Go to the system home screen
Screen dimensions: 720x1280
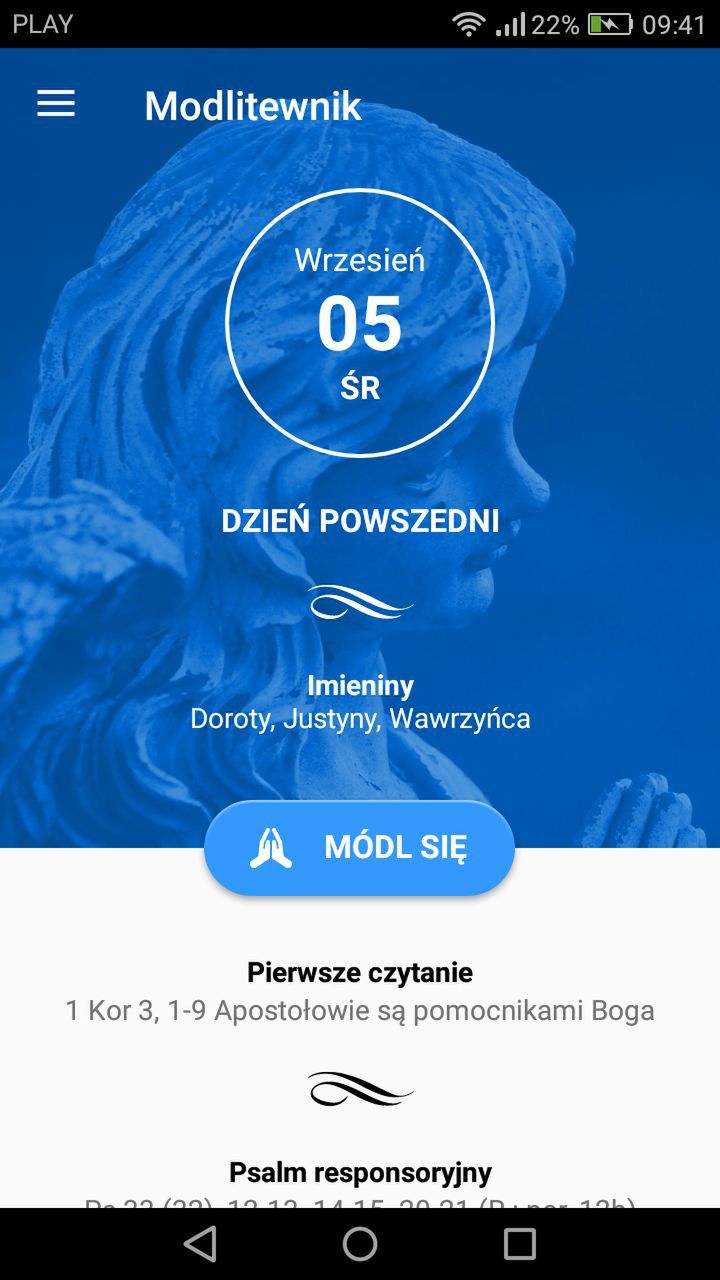tap(360, 1244)
